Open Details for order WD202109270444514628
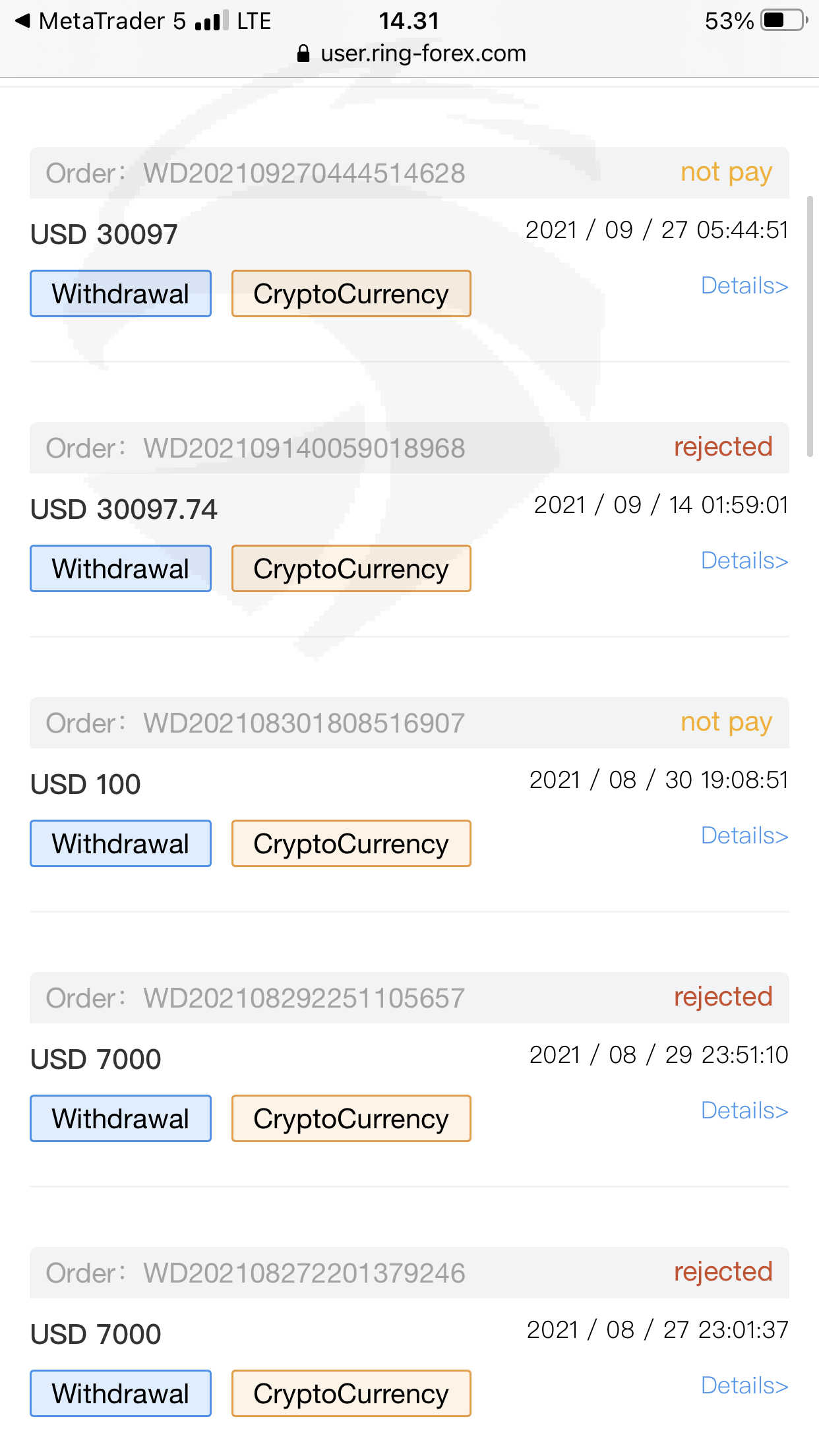Image resolution: width=819 pixels, height=1456 pixels. [744, 286]
